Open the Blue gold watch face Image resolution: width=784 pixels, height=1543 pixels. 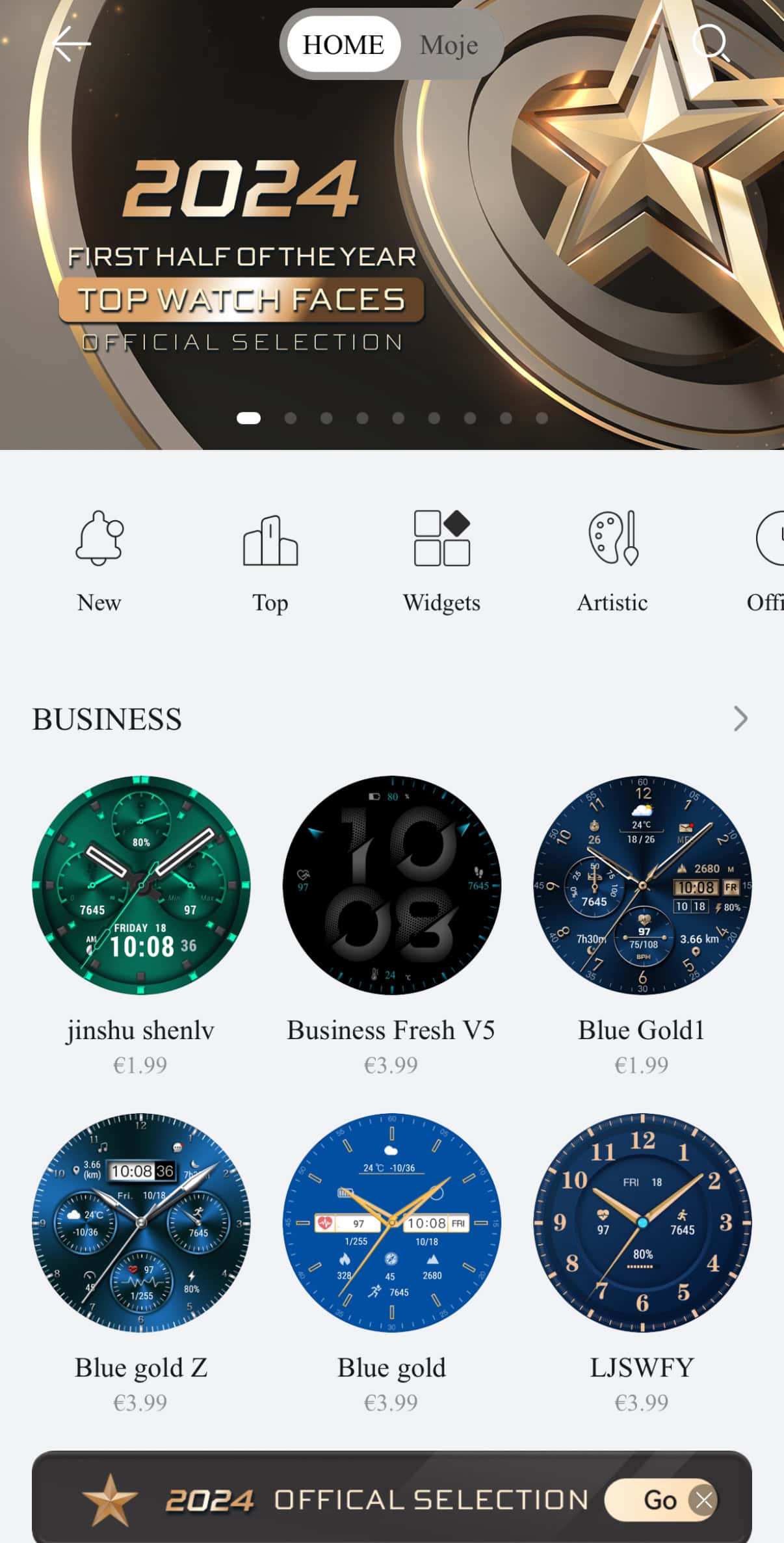391,1222
